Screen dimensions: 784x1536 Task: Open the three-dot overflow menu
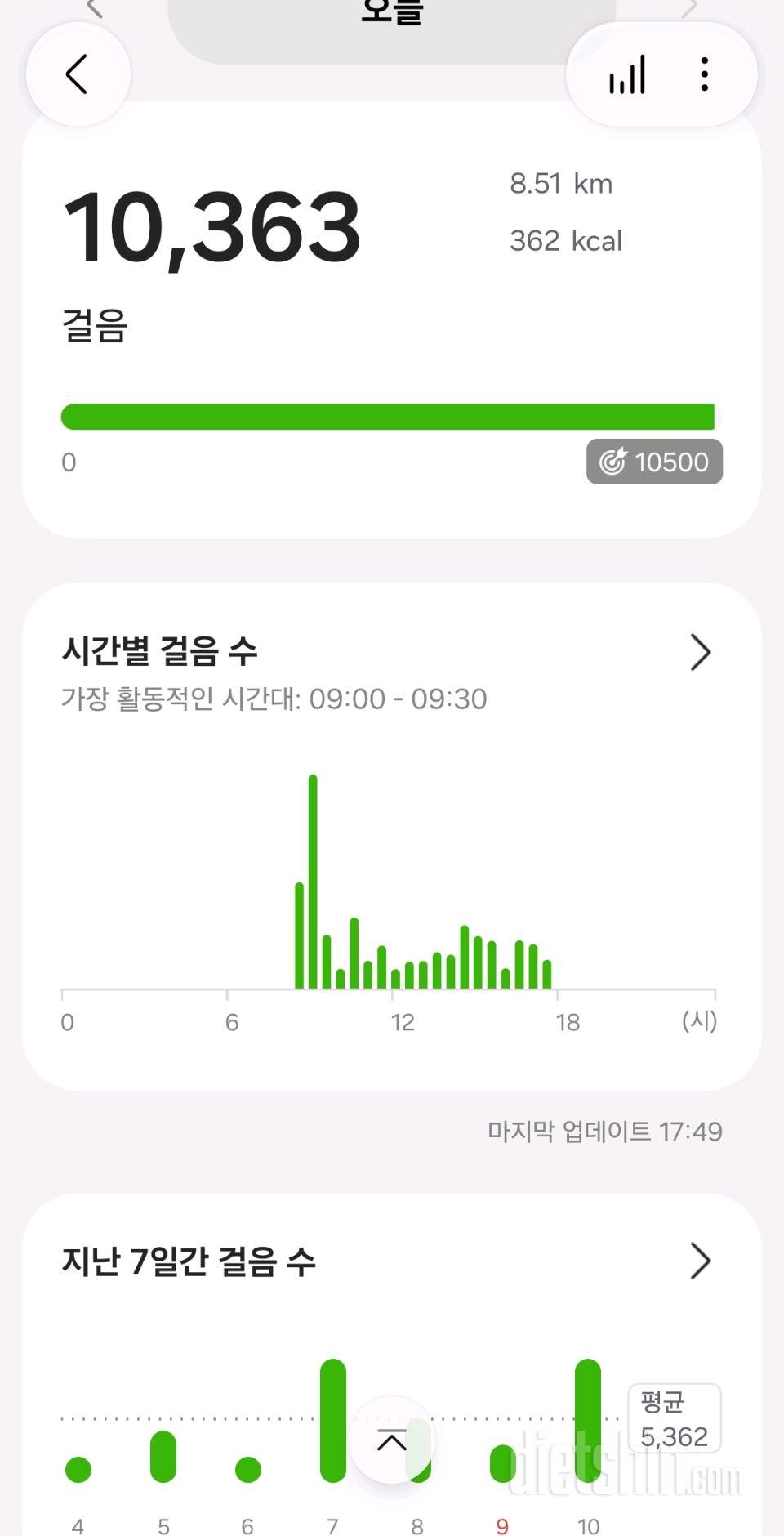[x=704, y=75]
